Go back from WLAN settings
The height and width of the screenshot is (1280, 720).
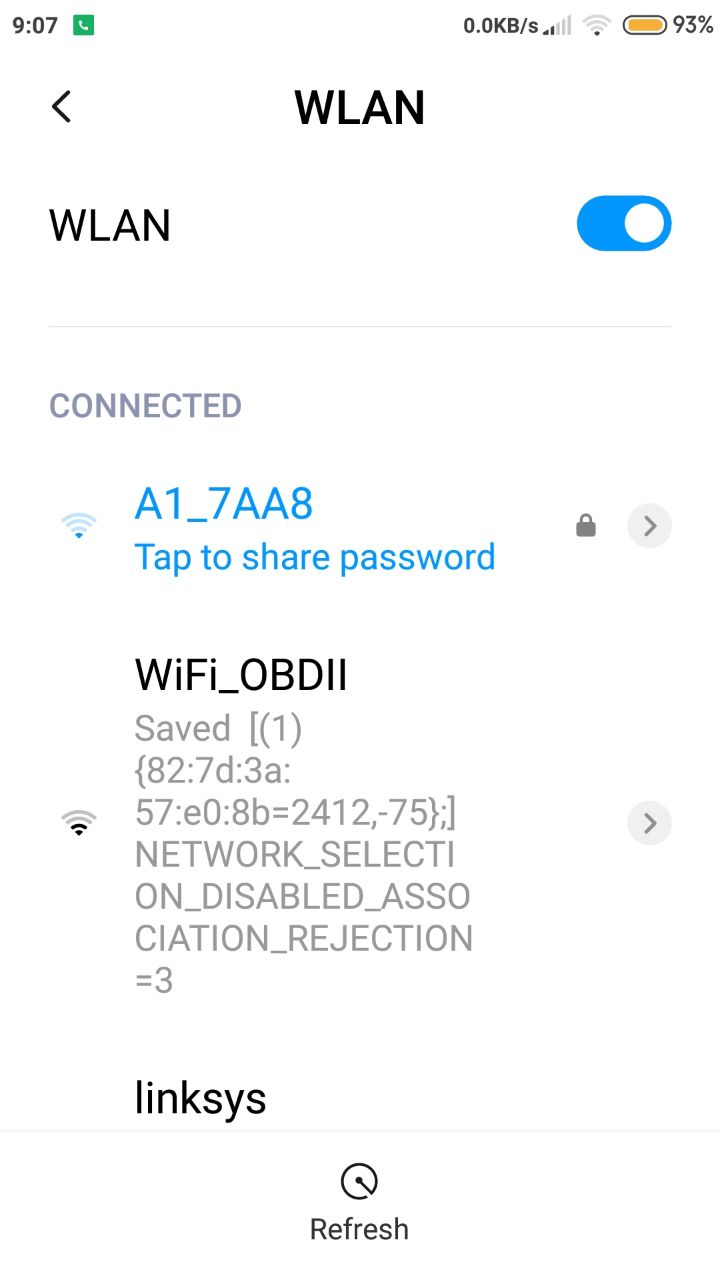point(62,107)
